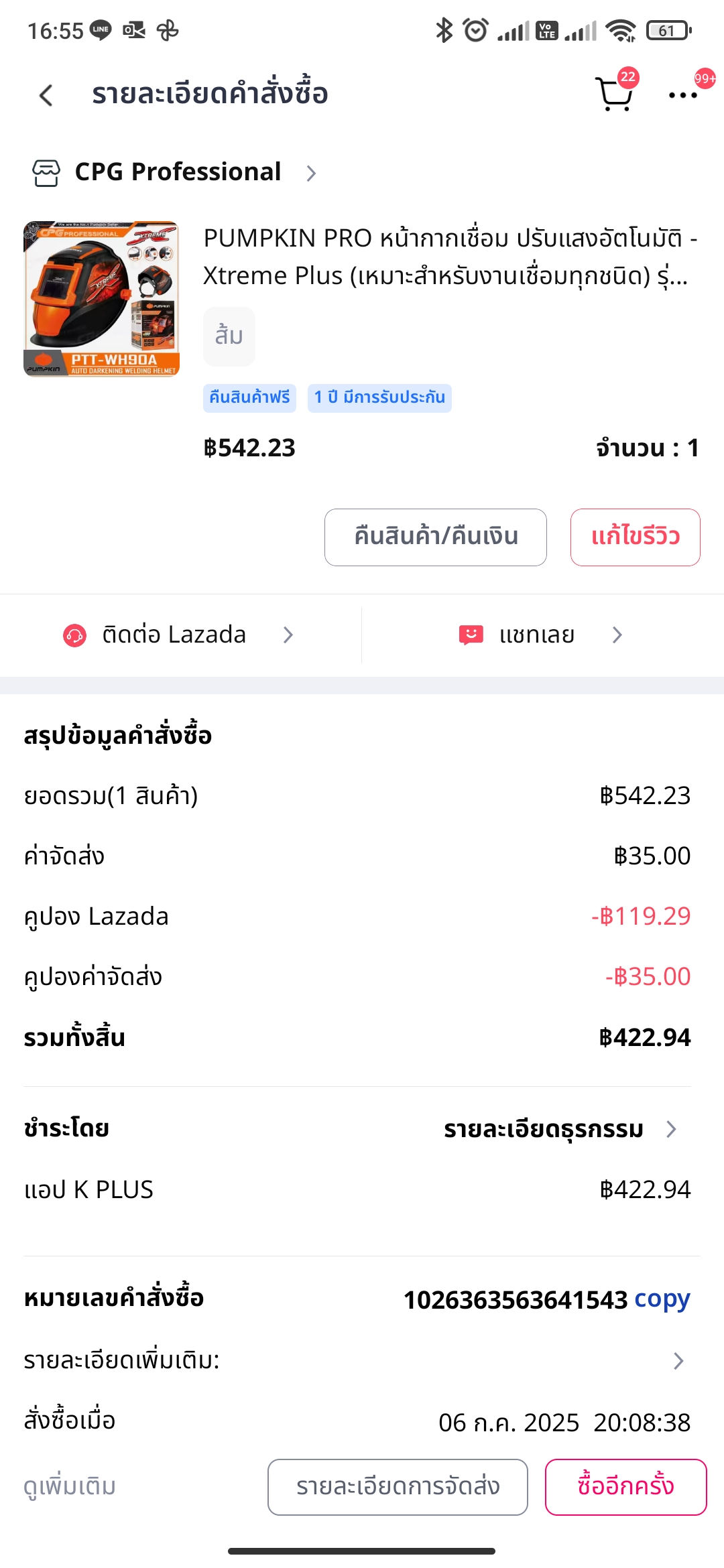Open รายละเอียดการจัดส่ง shipping details
The height and width of the screenshot is (1568, 724).
click(398, 1487)
